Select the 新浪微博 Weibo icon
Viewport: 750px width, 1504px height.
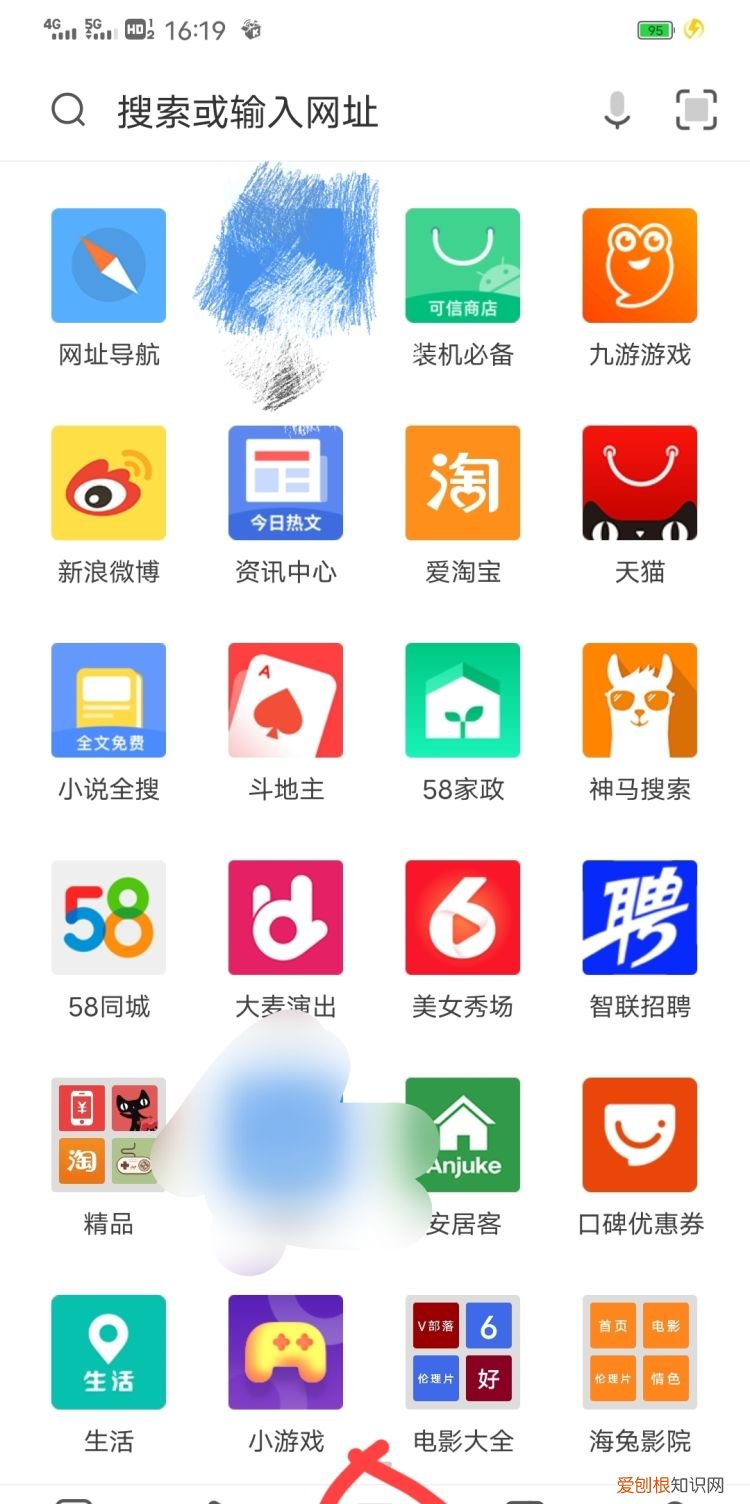107,482
